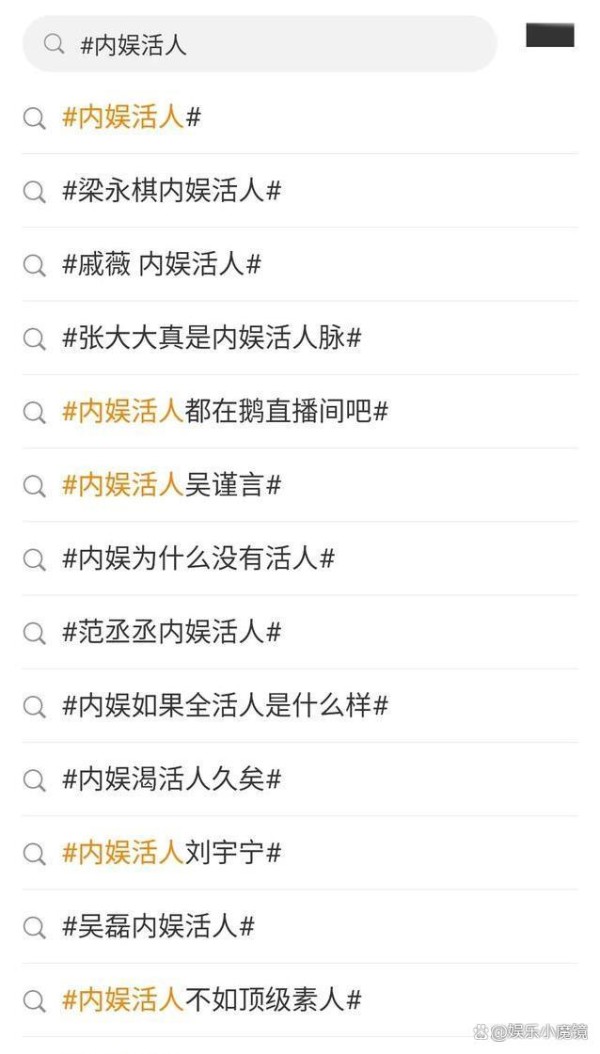
Task: Open suggestion #戚薇 内娱活人#
Action: click(x=300, y=265)
